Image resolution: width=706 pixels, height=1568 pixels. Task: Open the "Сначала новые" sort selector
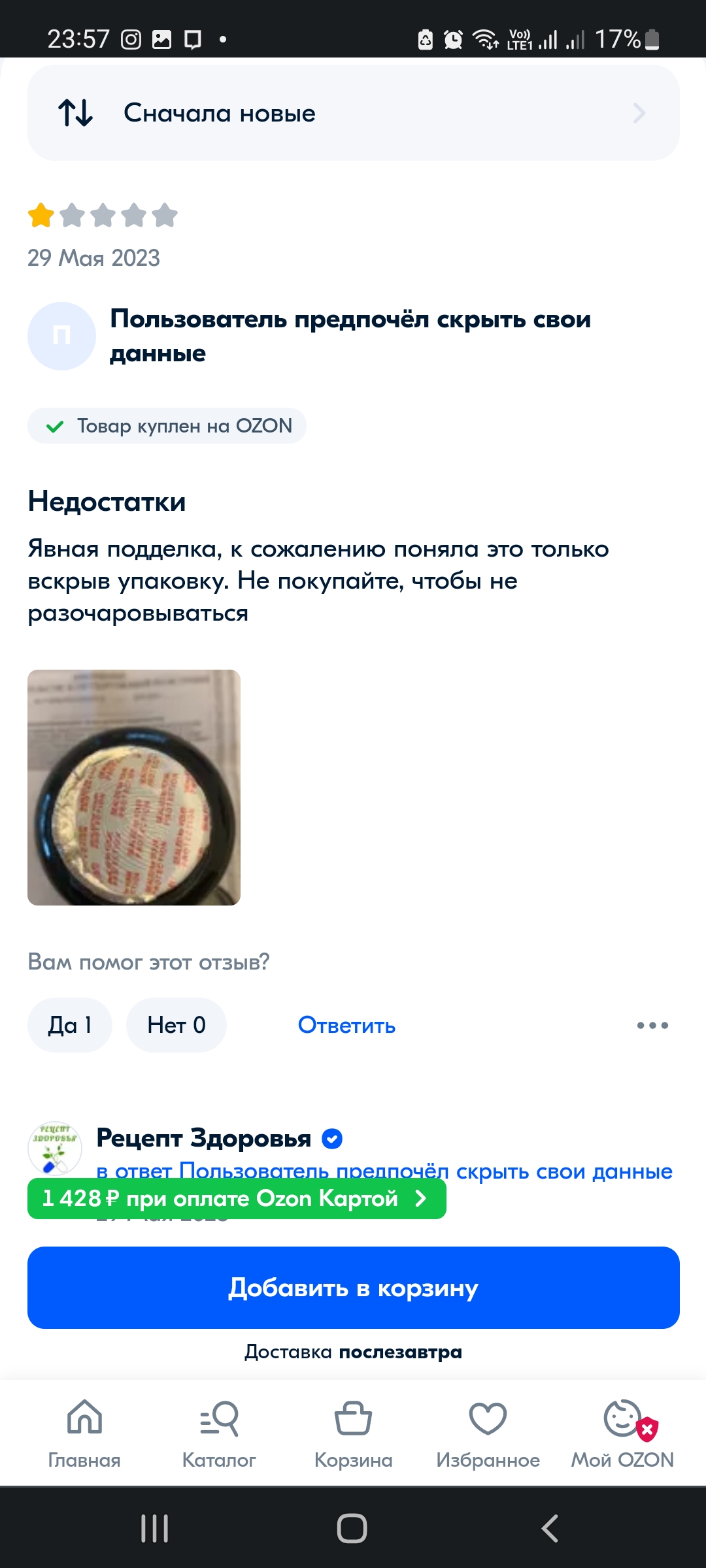(353, 113)
